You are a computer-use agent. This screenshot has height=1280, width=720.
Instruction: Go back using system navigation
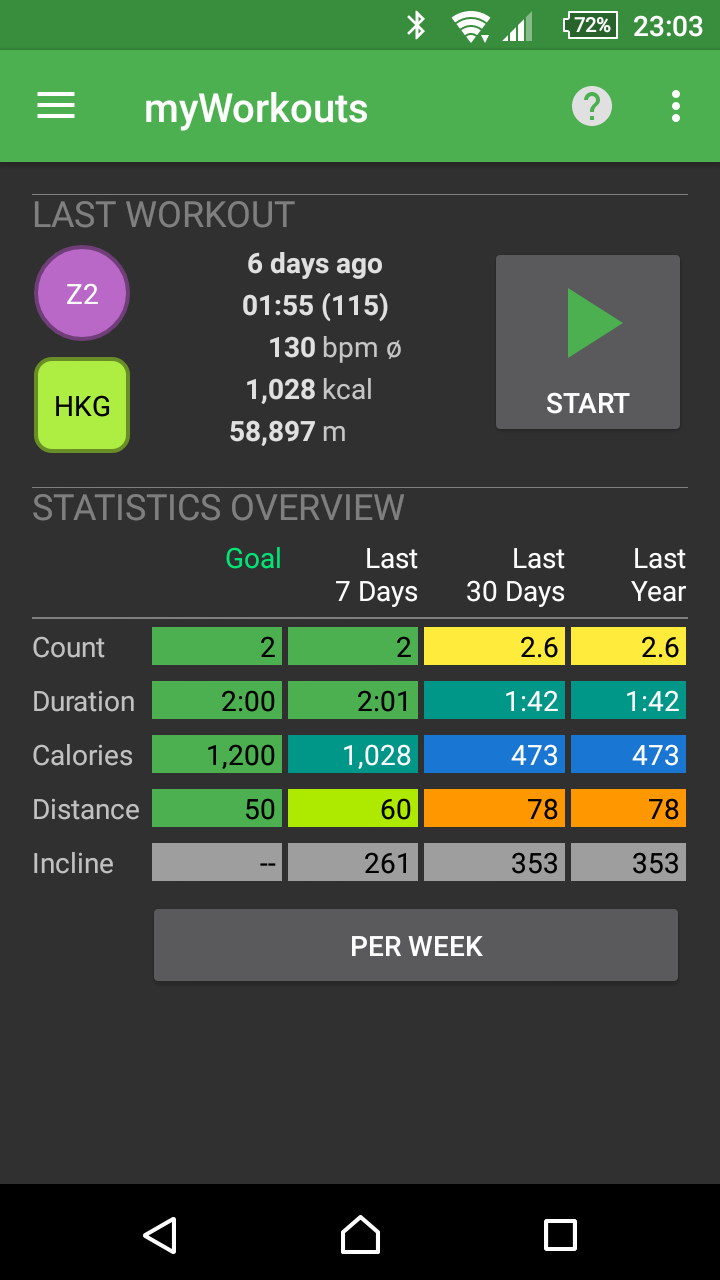click(160, 1235)
